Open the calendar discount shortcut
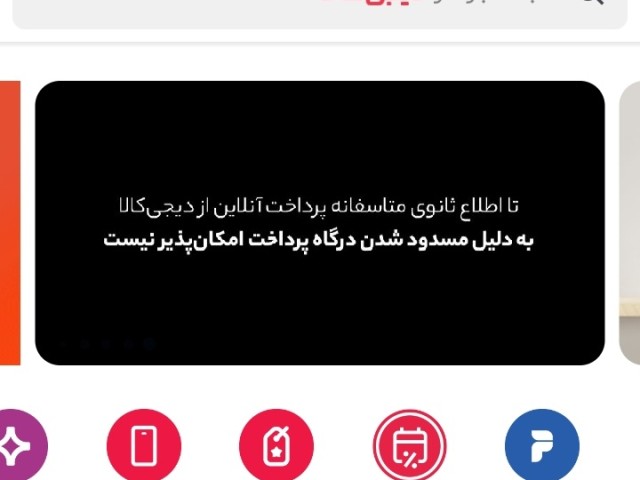640x480 pixels. pos(409,446)
